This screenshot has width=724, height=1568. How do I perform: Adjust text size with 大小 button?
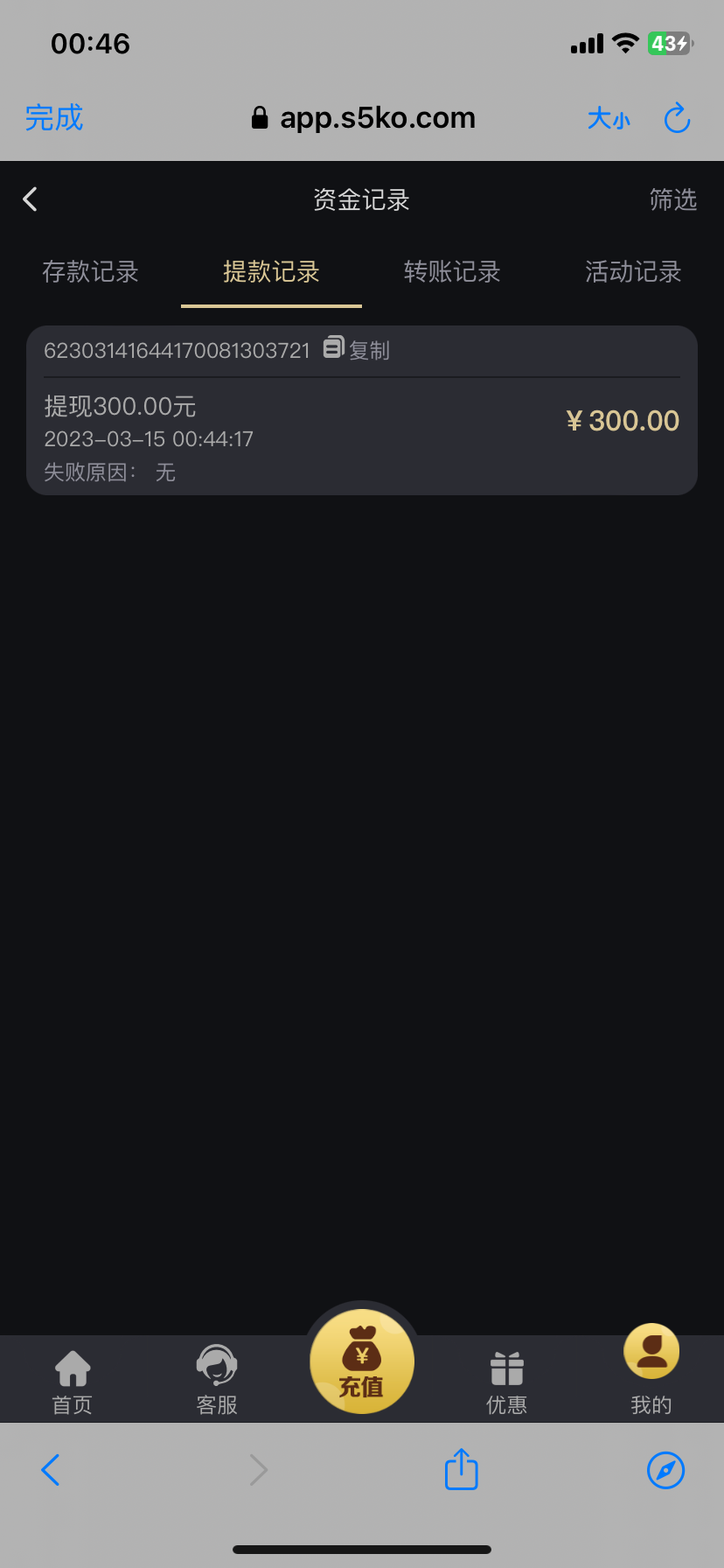point(609,118)
